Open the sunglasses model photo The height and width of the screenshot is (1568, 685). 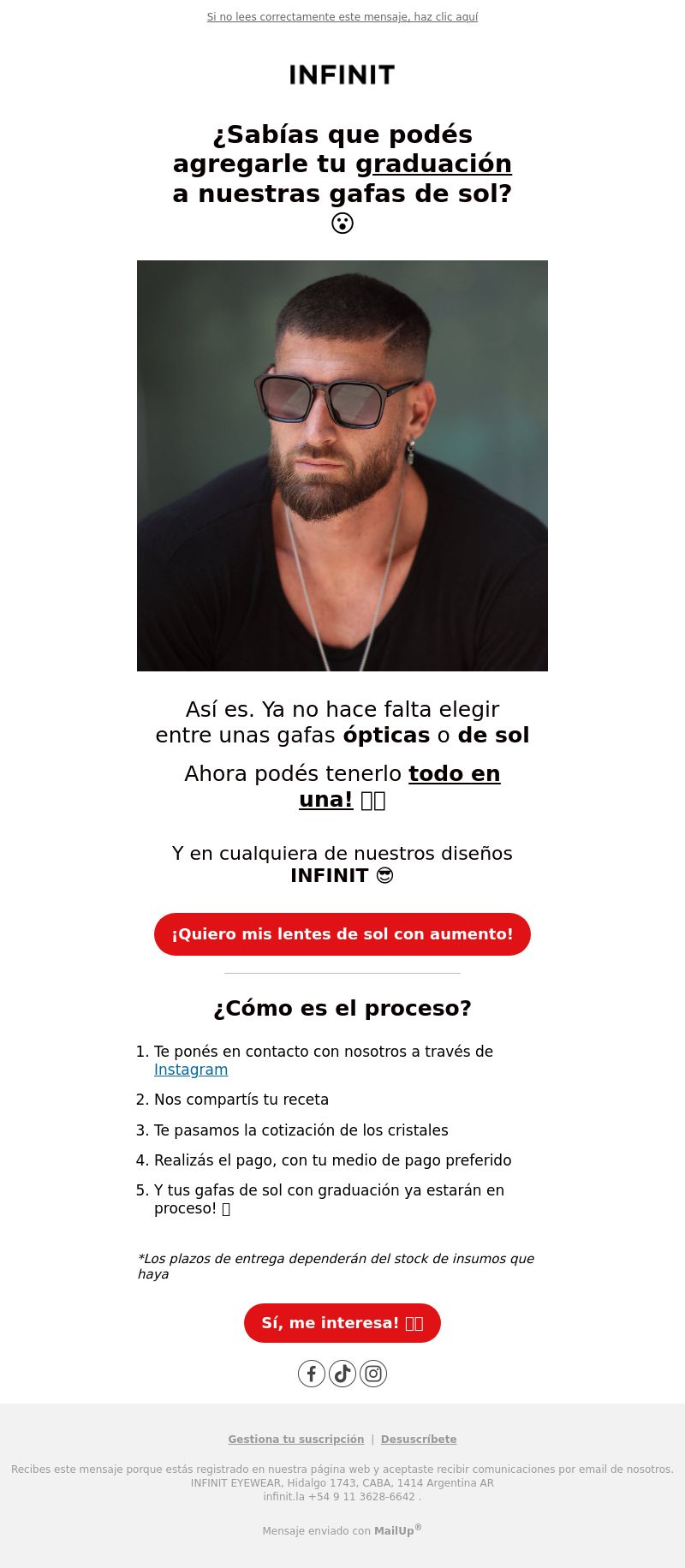[342, 466]
